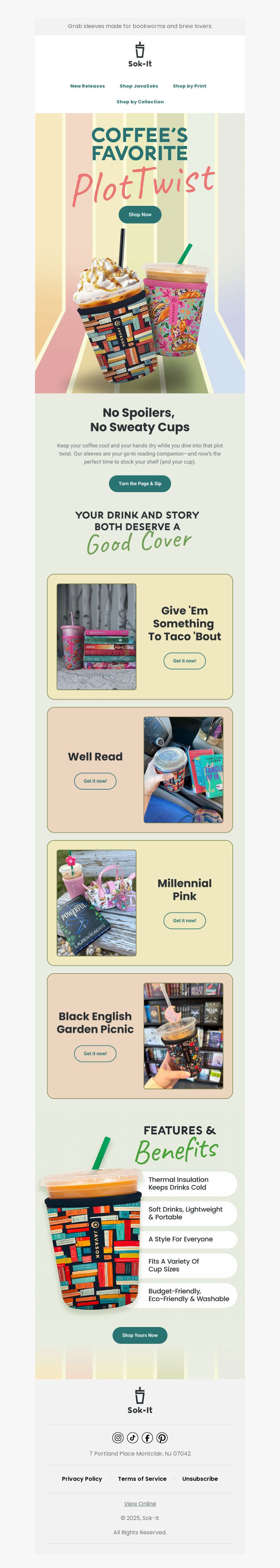This screenshot has height=1568, width=280.
Task: Get the Millennial Pink sleeve now
Action: (184, 920)
